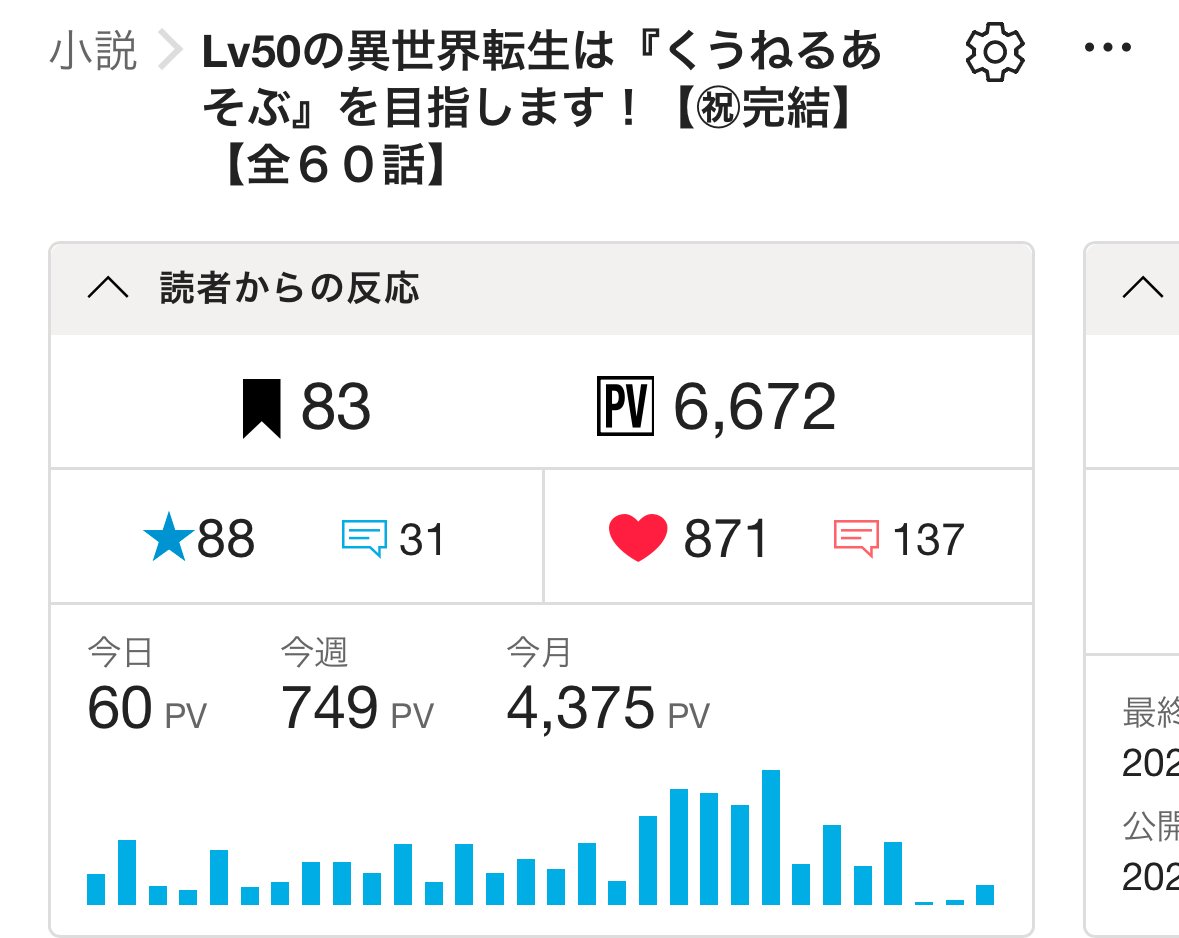Screen dimensions: 1179x938
Task: Open the 88 stars reviews
Action: point(200,539)
